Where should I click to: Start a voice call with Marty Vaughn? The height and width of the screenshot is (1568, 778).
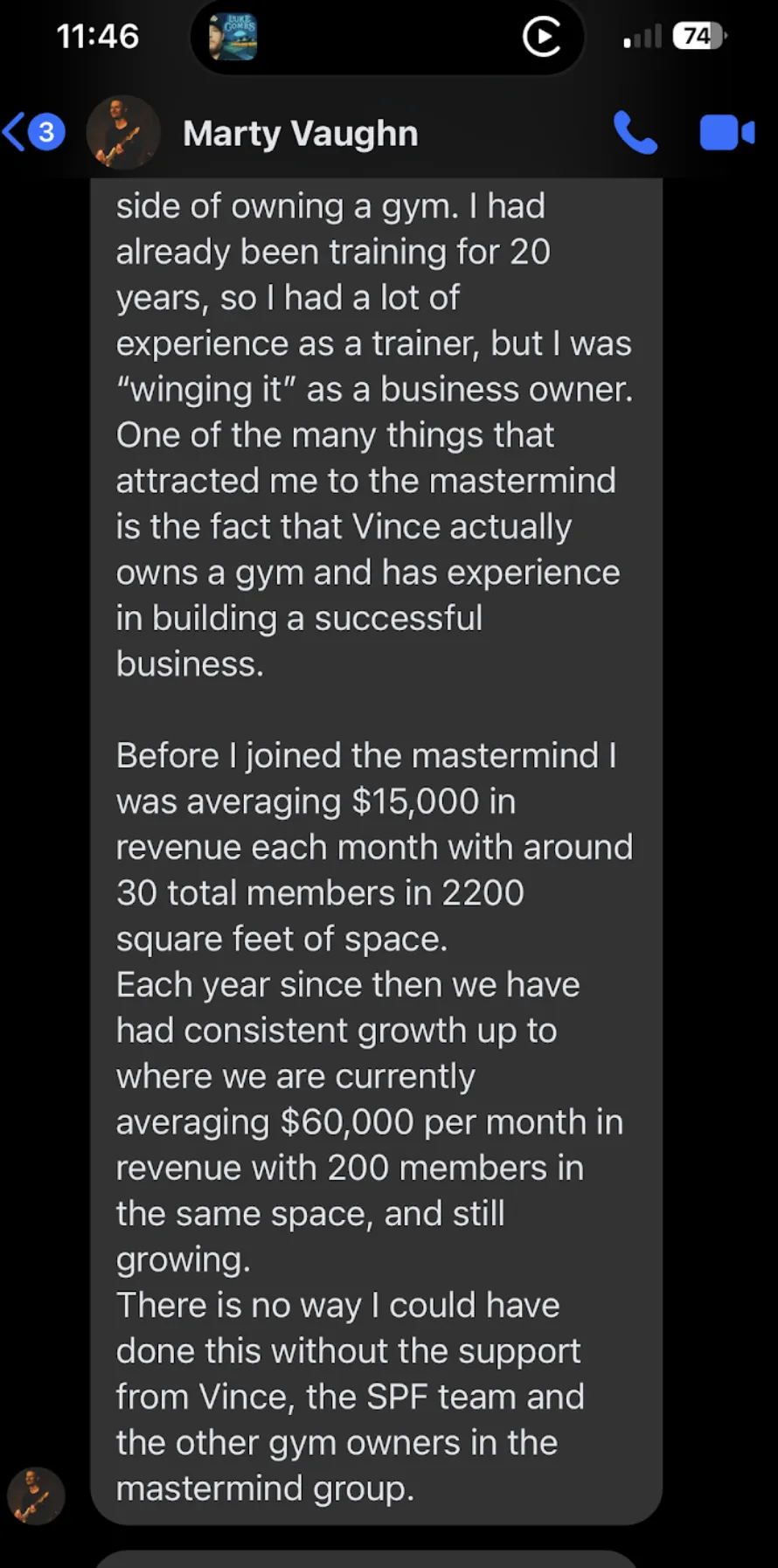point(636,133)
